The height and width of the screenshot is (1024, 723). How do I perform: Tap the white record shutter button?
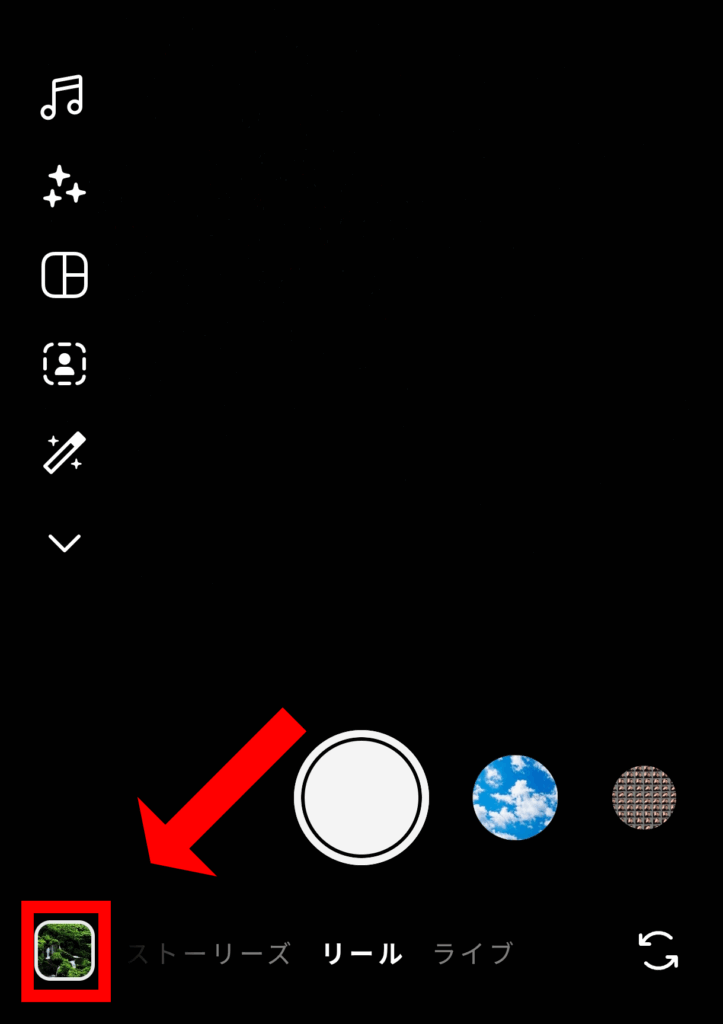361,797
